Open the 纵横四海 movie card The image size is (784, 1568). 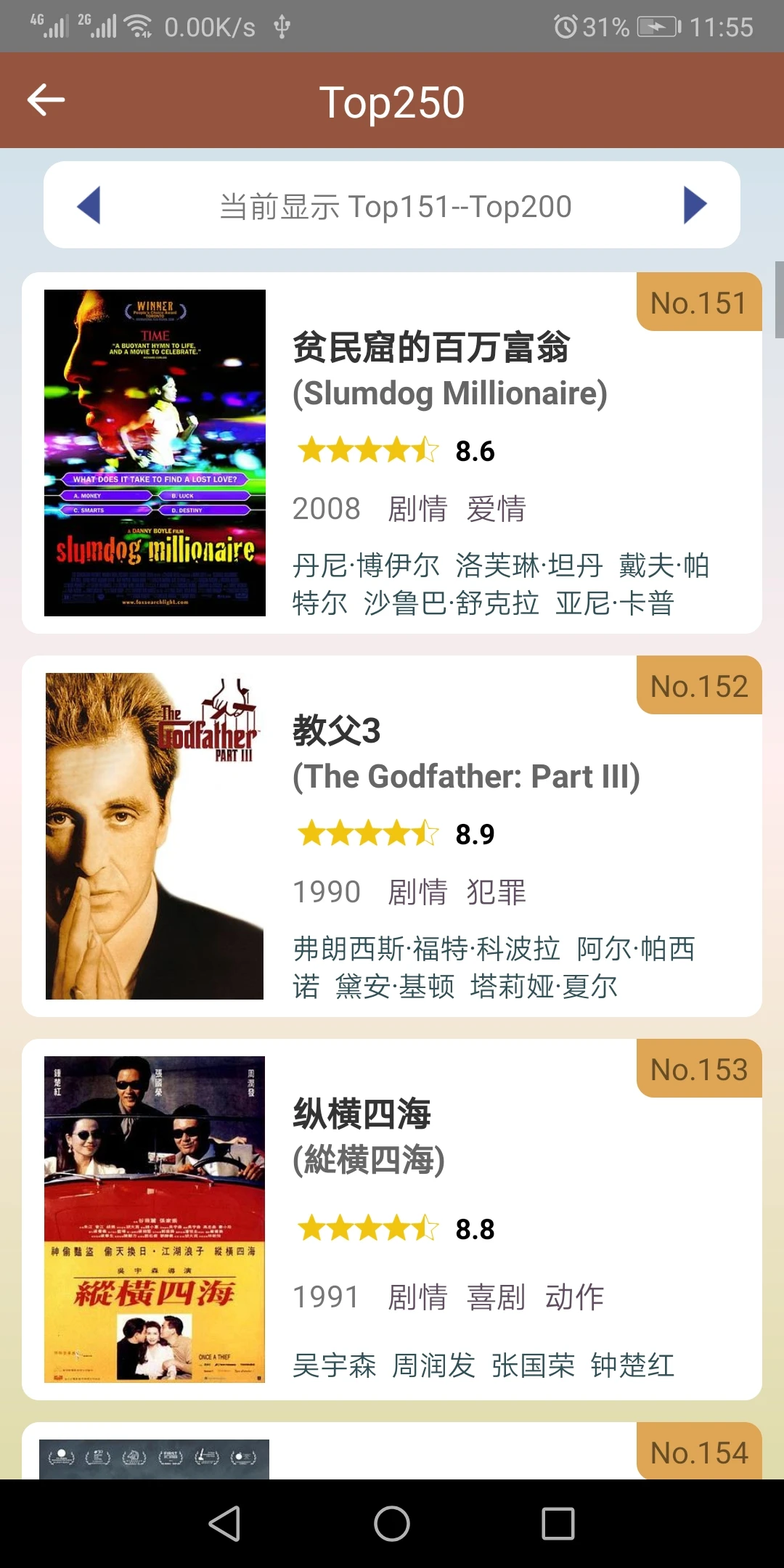tap(392, 1220)
